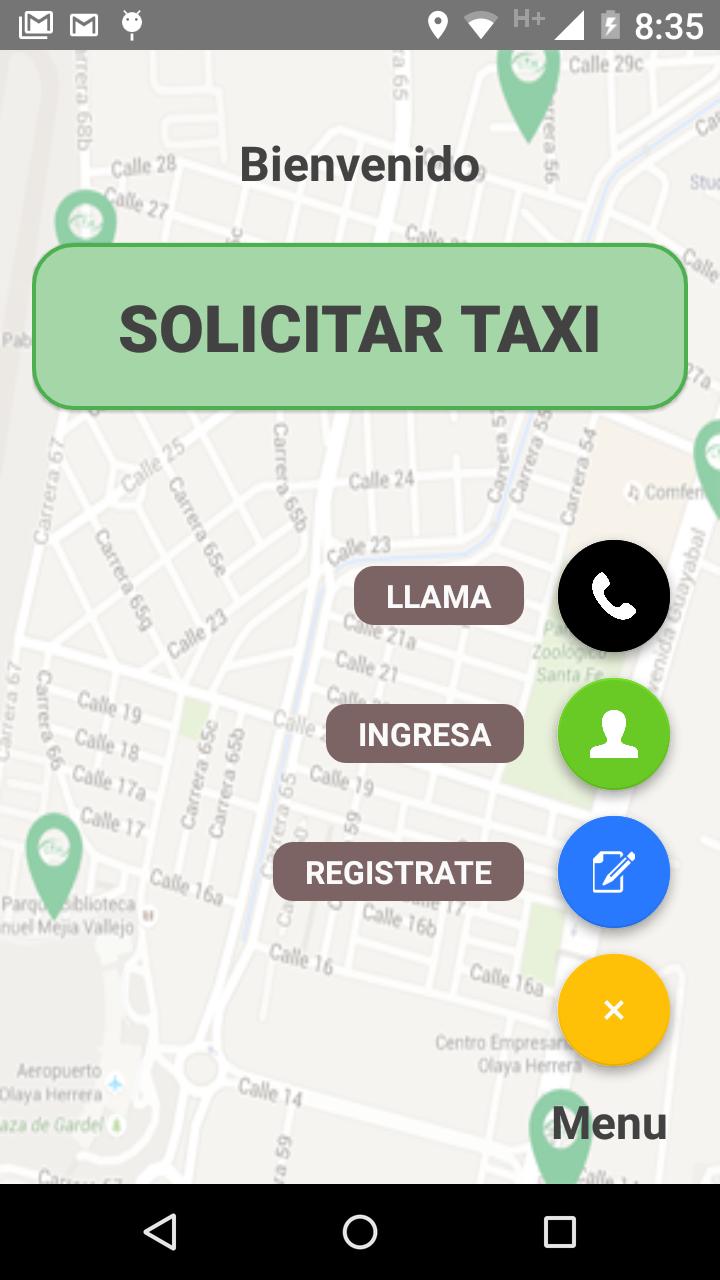
Task: Open recent apps from the navigation bar
Action: (560, 1232)
